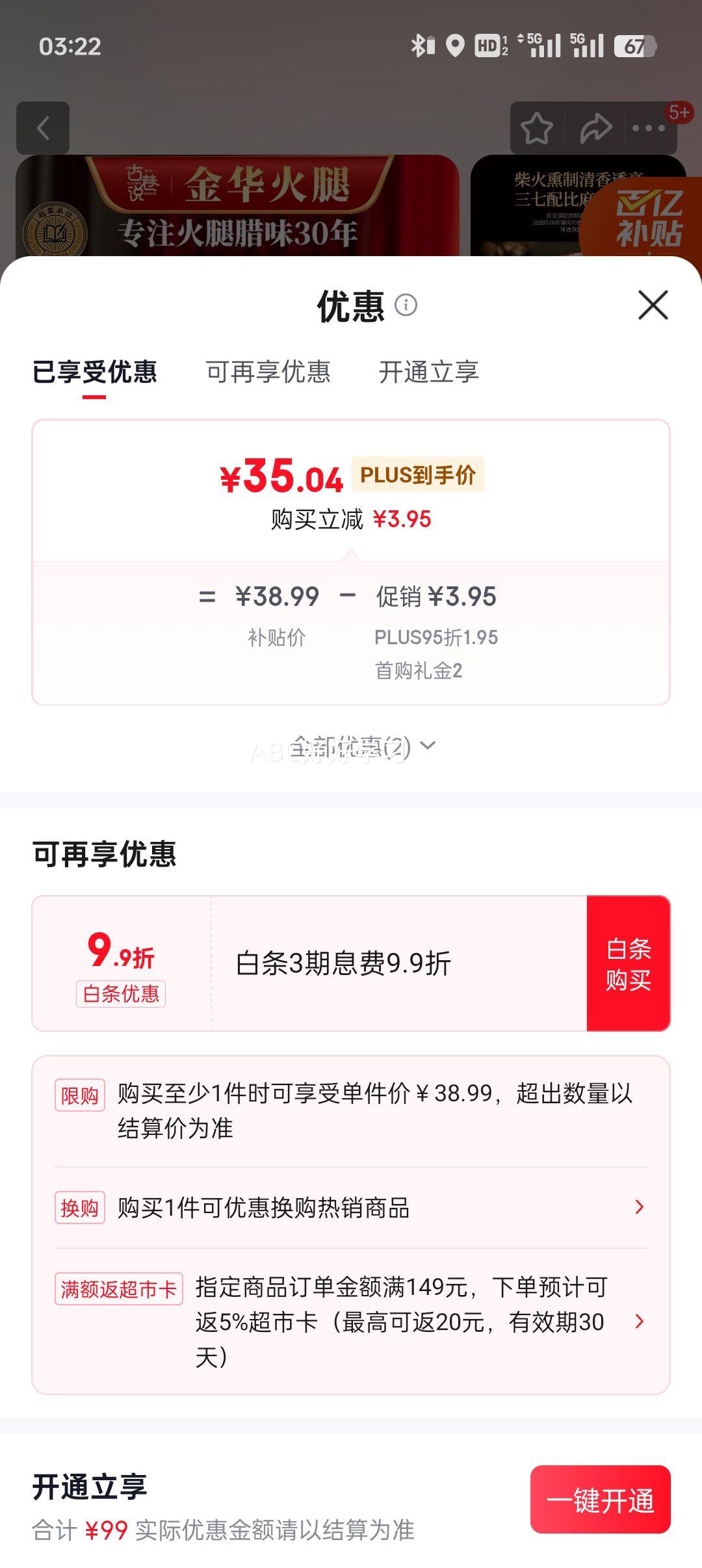Tap the star icon to favorite the product
The height and width of the screenshot is (1568, 702).
tap(537, 127)
